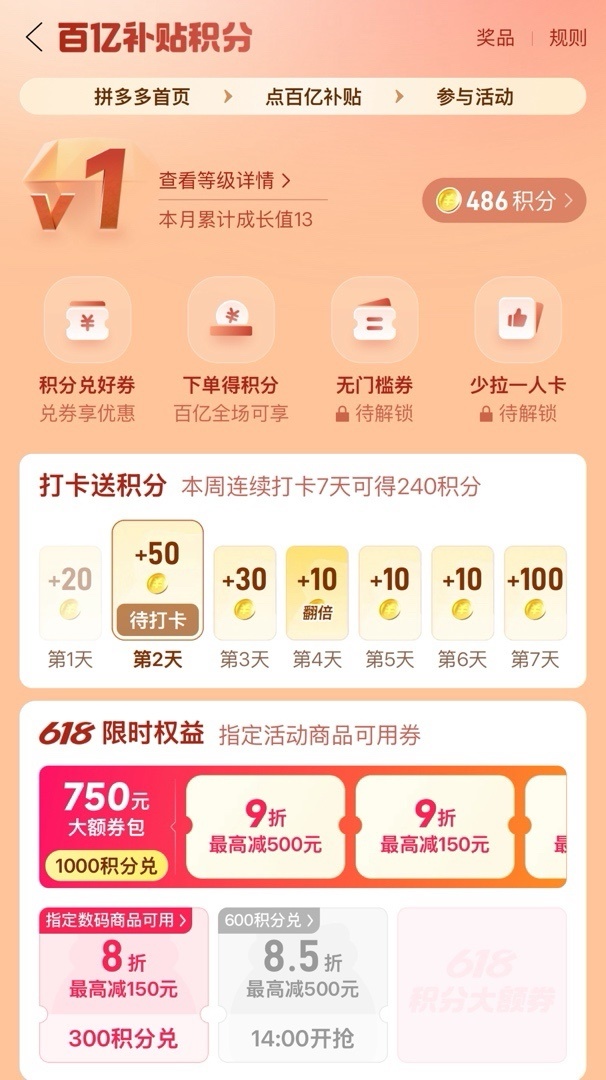Open the 奖品 page
Image resolution: width=606 pixels, height=1080 pixels.
tap(495, 38)
